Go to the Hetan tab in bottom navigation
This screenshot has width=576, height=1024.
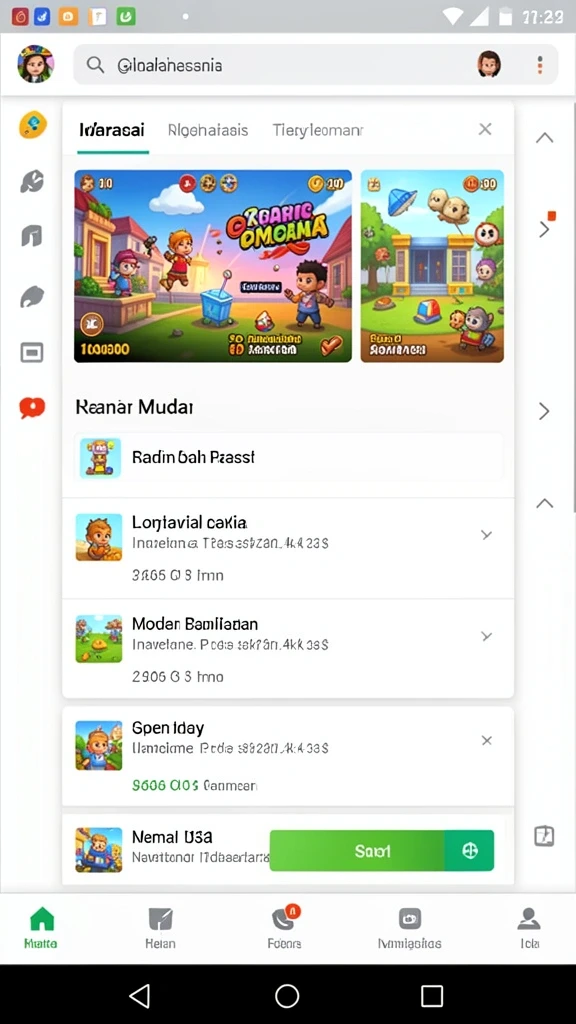tap(161, 928)
